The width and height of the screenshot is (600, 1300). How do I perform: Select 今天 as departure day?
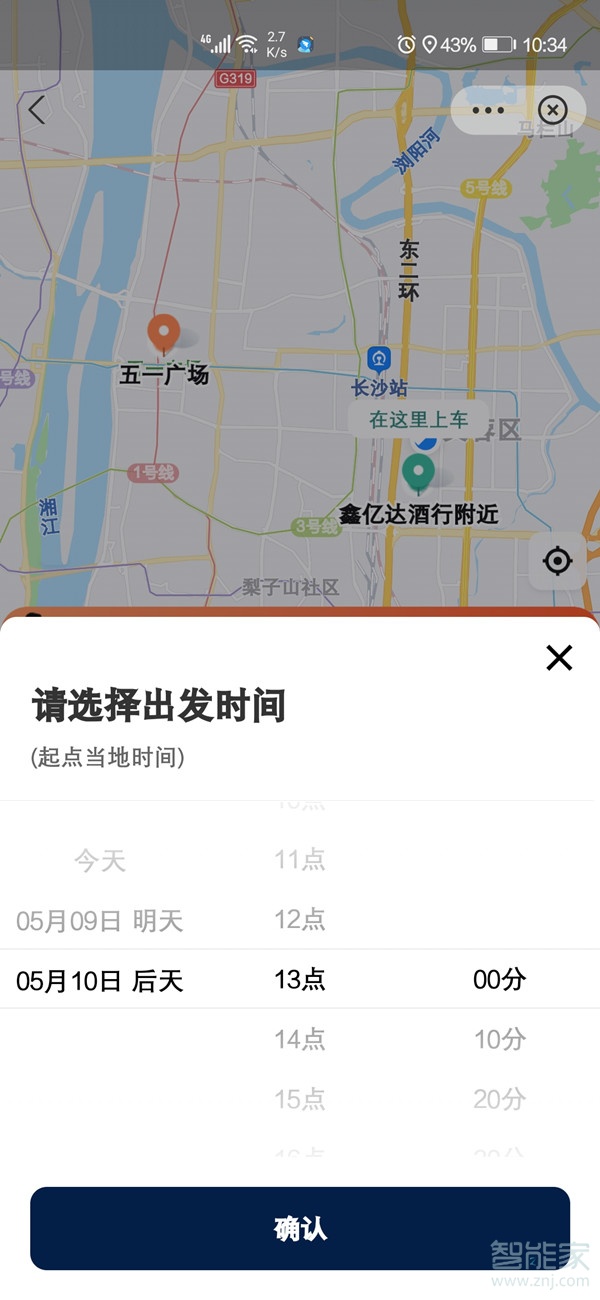click(100, 860)
